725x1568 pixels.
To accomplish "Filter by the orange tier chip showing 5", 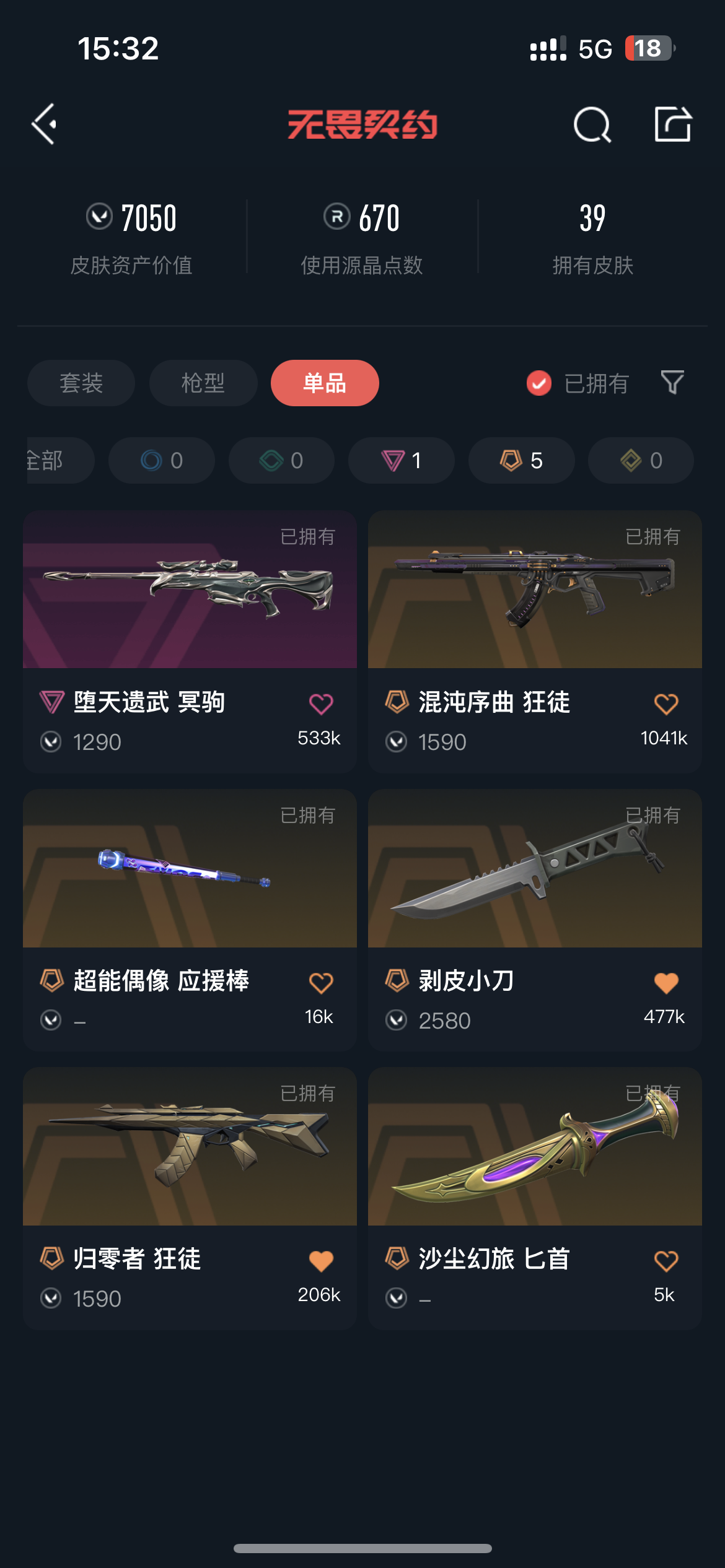I will click(x=522, y=461).
